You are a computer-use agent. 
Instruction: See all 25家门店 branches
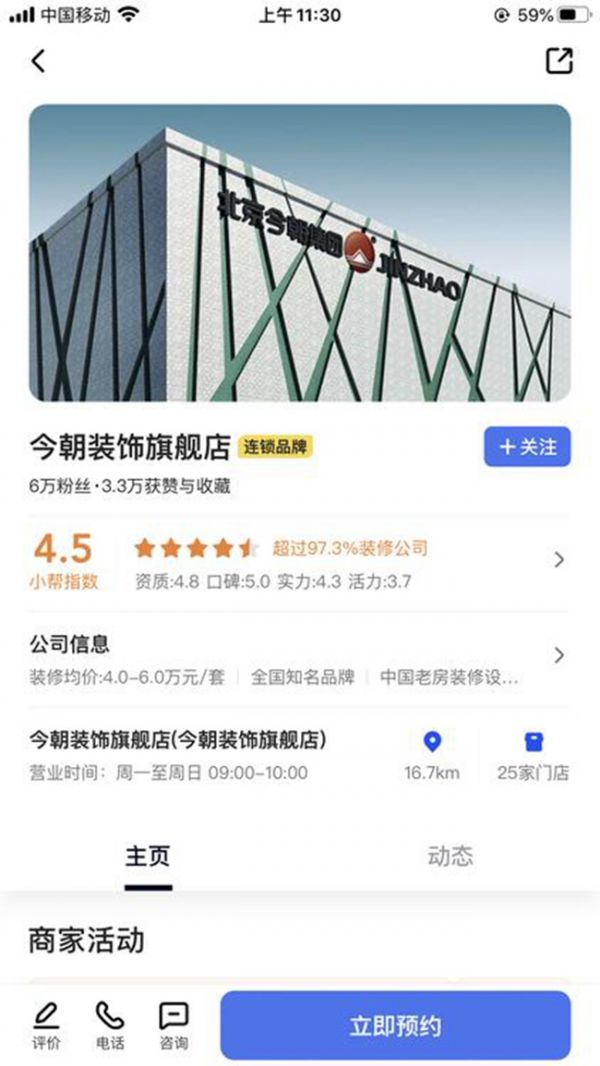(x=533, y=754)
